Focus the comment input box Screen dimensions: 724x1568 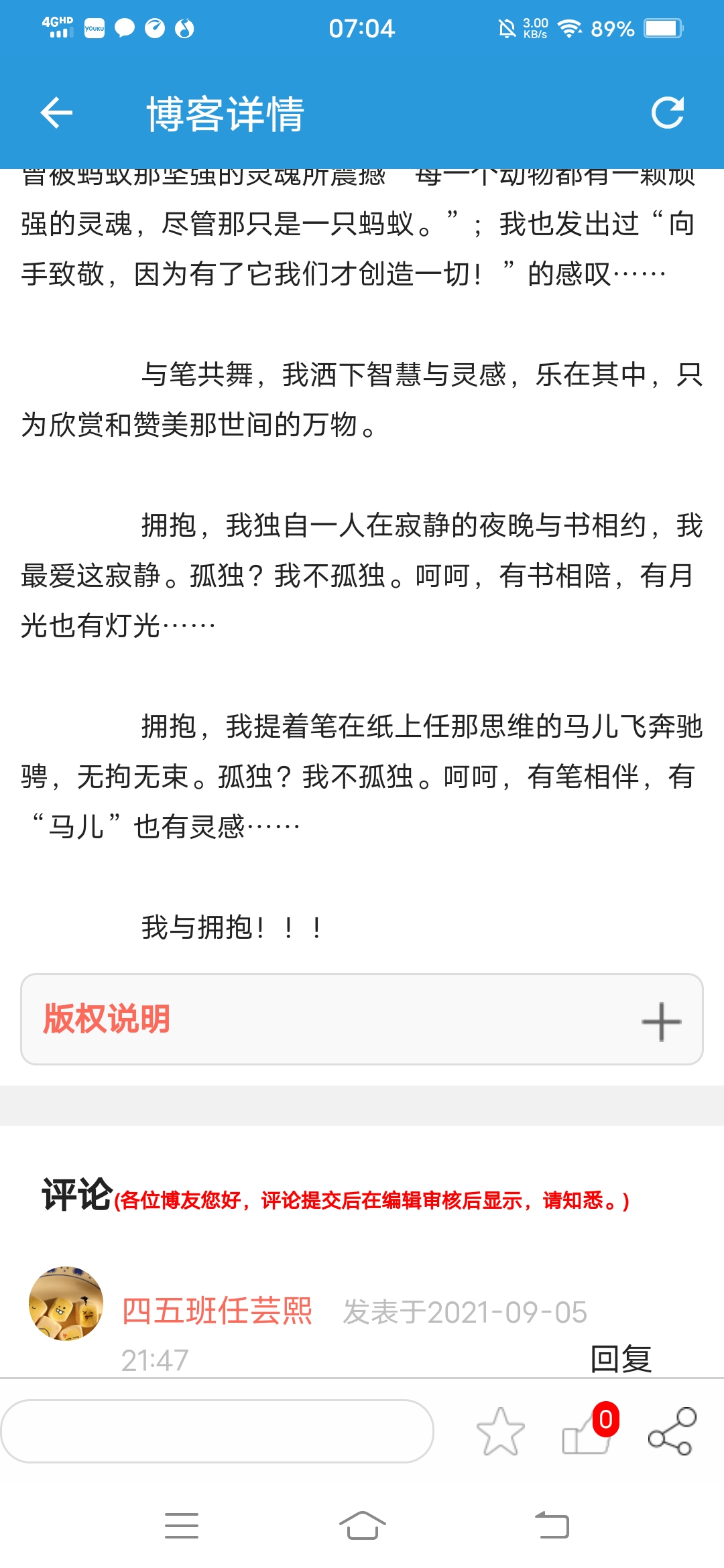217,1431
